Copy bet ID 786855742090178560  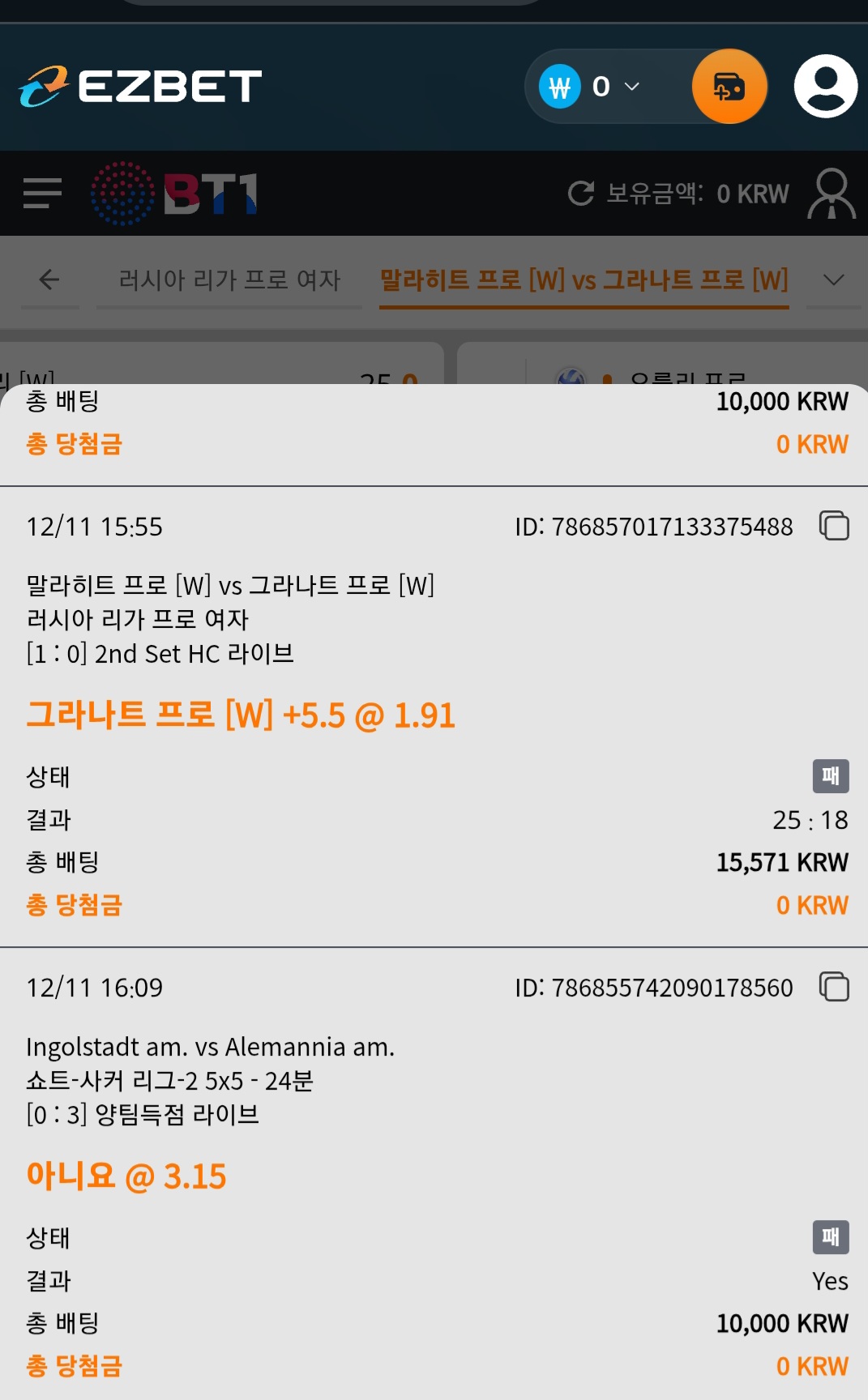pyautogui.click(x=833, y=988)
